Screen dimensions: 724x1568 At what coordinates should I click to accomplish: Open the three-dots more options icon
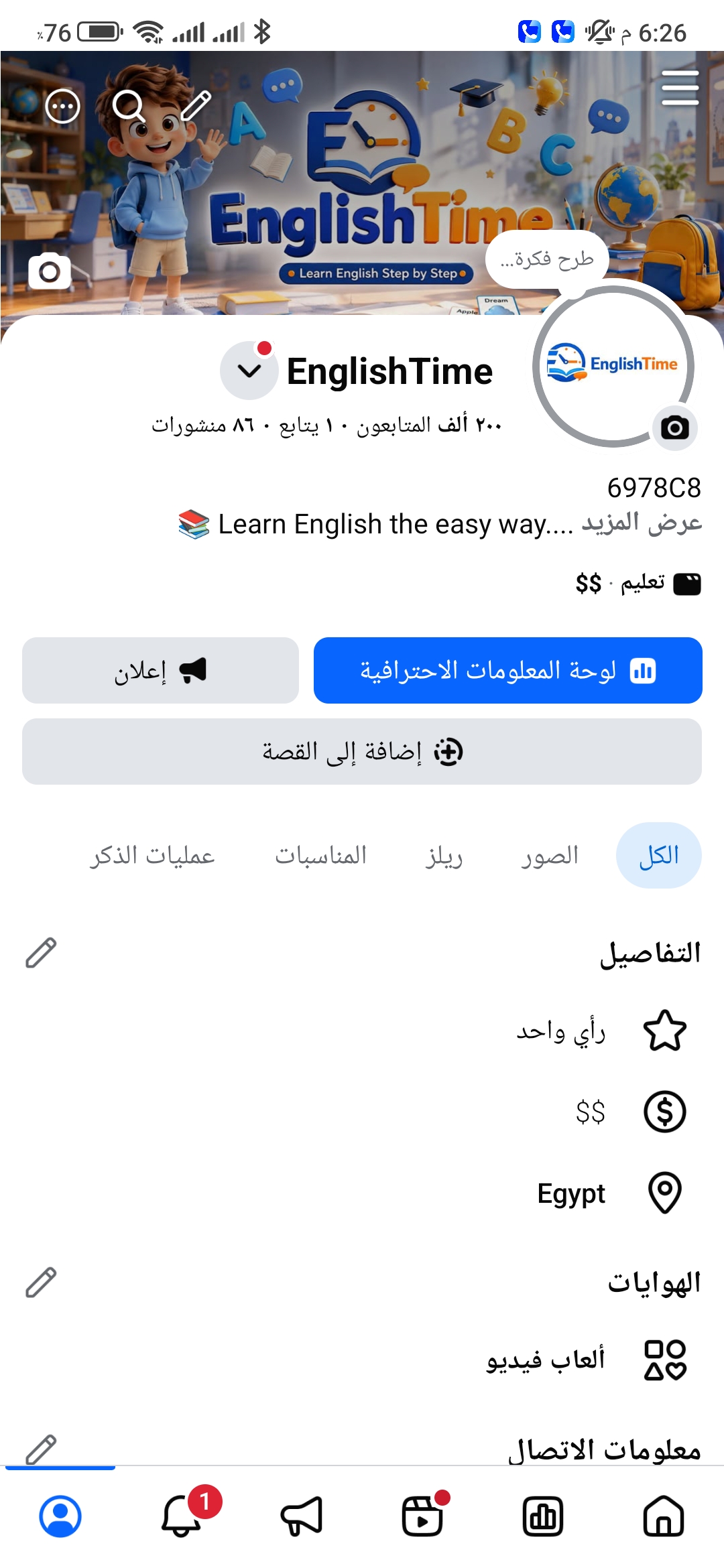pos(63,106)
